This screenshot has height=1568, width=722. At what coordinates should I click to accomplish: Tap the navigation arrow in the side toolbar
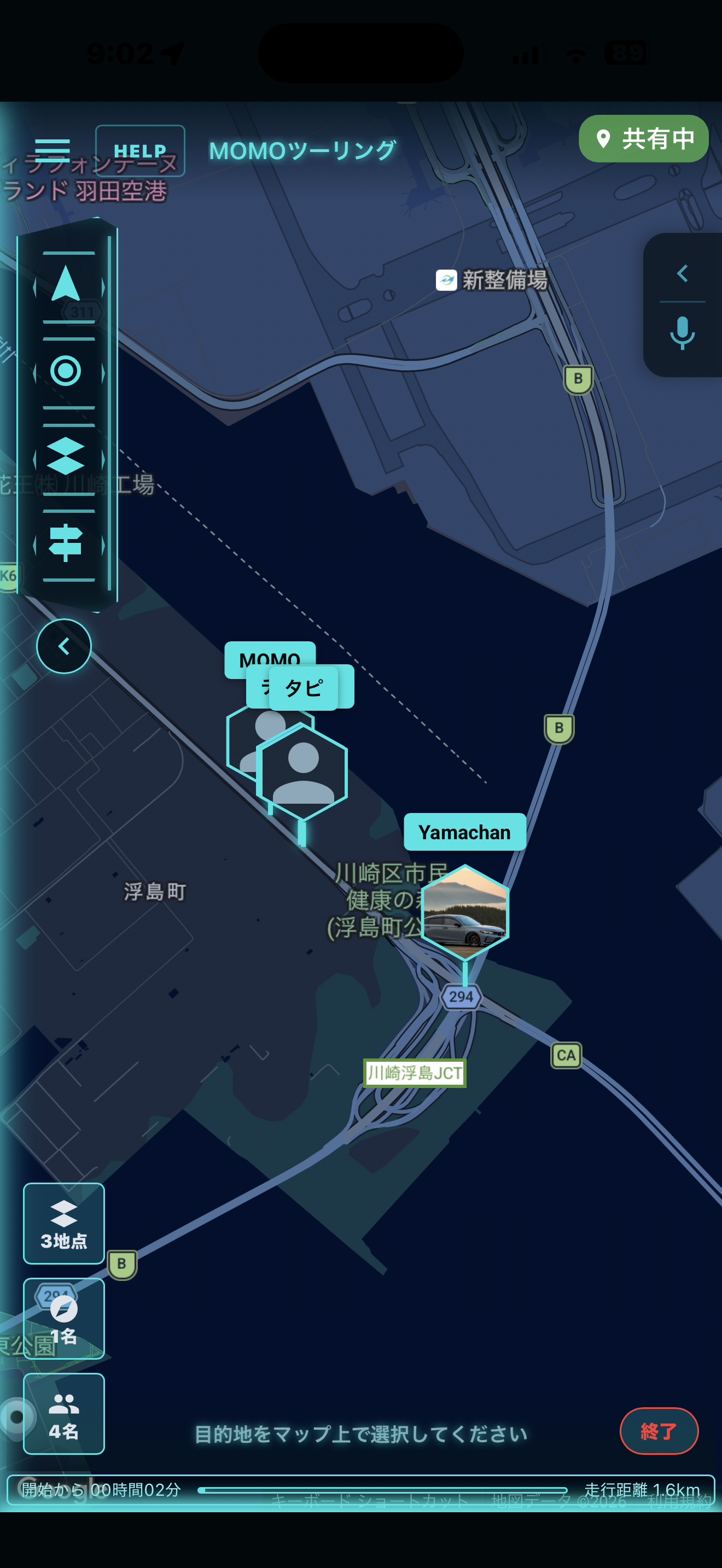[x=66, y=284]
